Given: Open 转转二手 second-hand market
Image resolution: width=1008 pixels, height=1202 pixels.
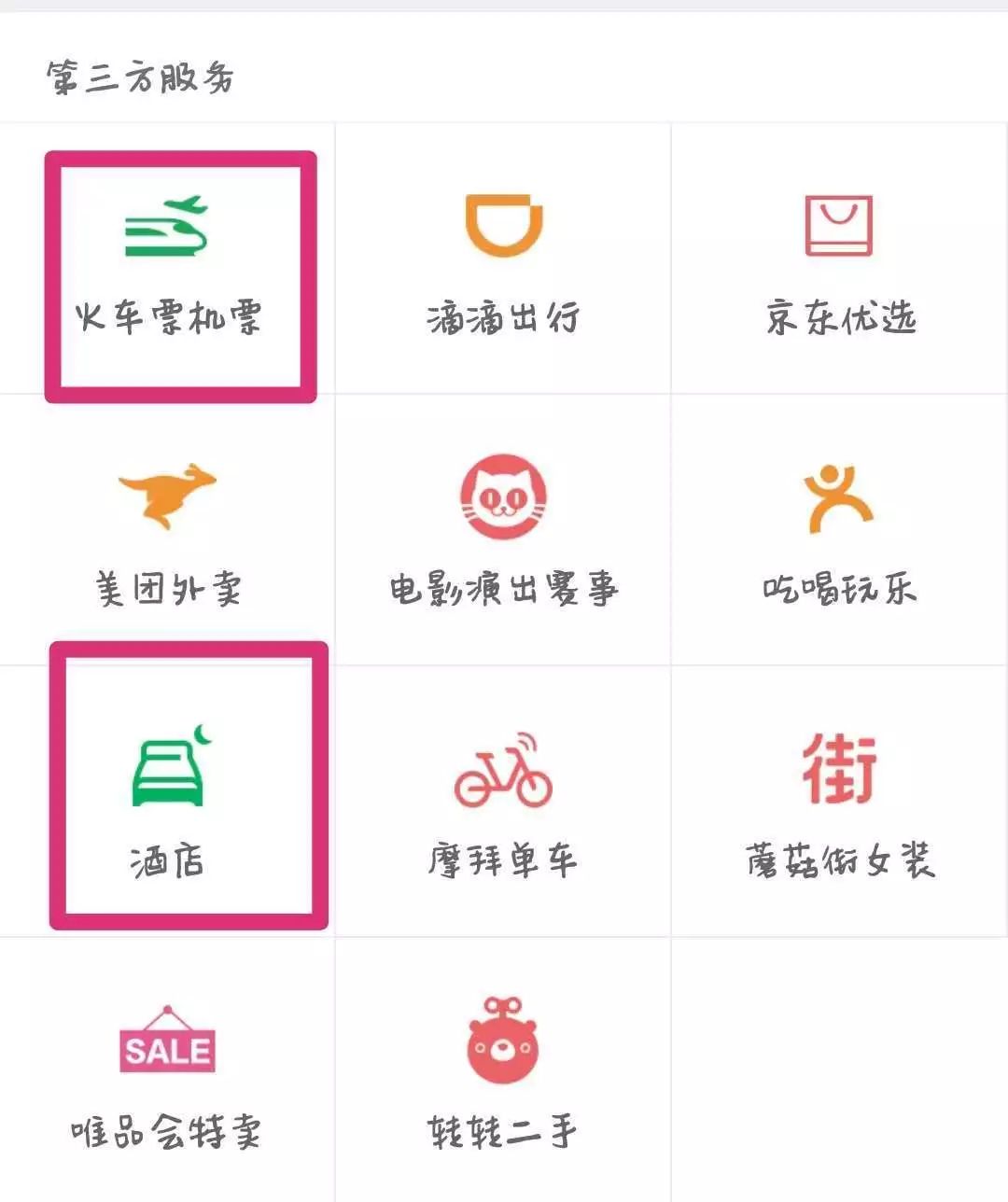Looking at the screenshot, I should pyautogui.click(x=503, y=1073).
